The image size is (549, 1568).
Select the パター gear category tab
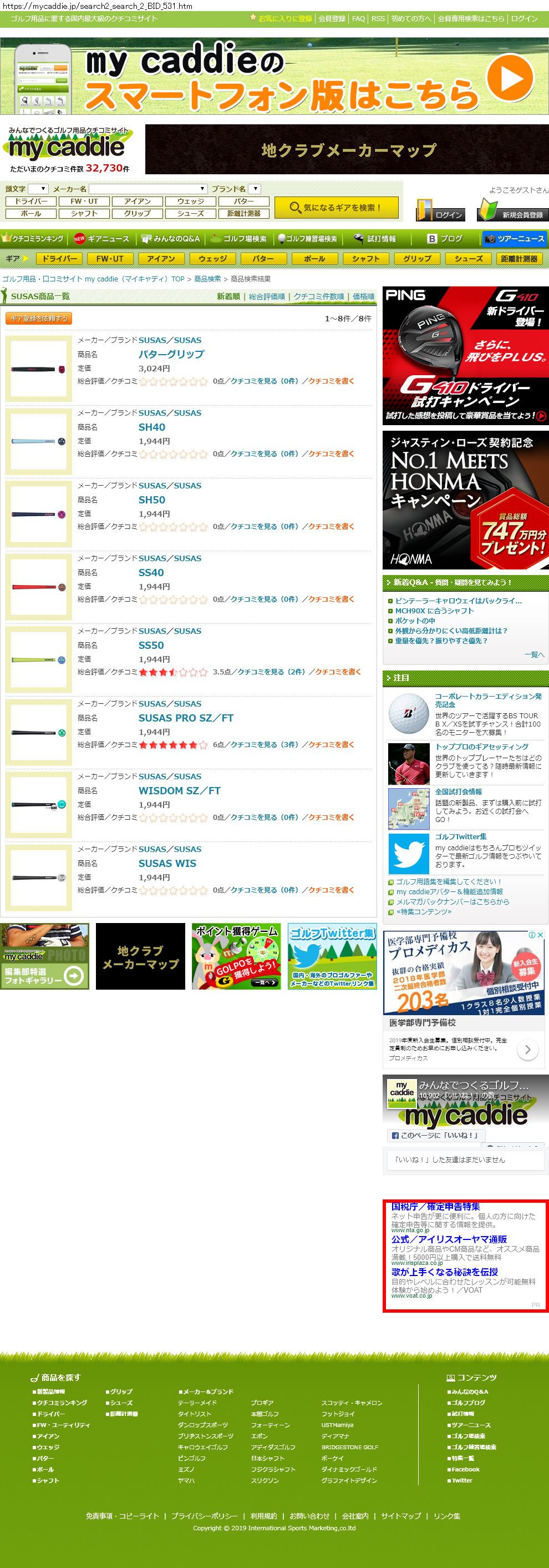263,259
